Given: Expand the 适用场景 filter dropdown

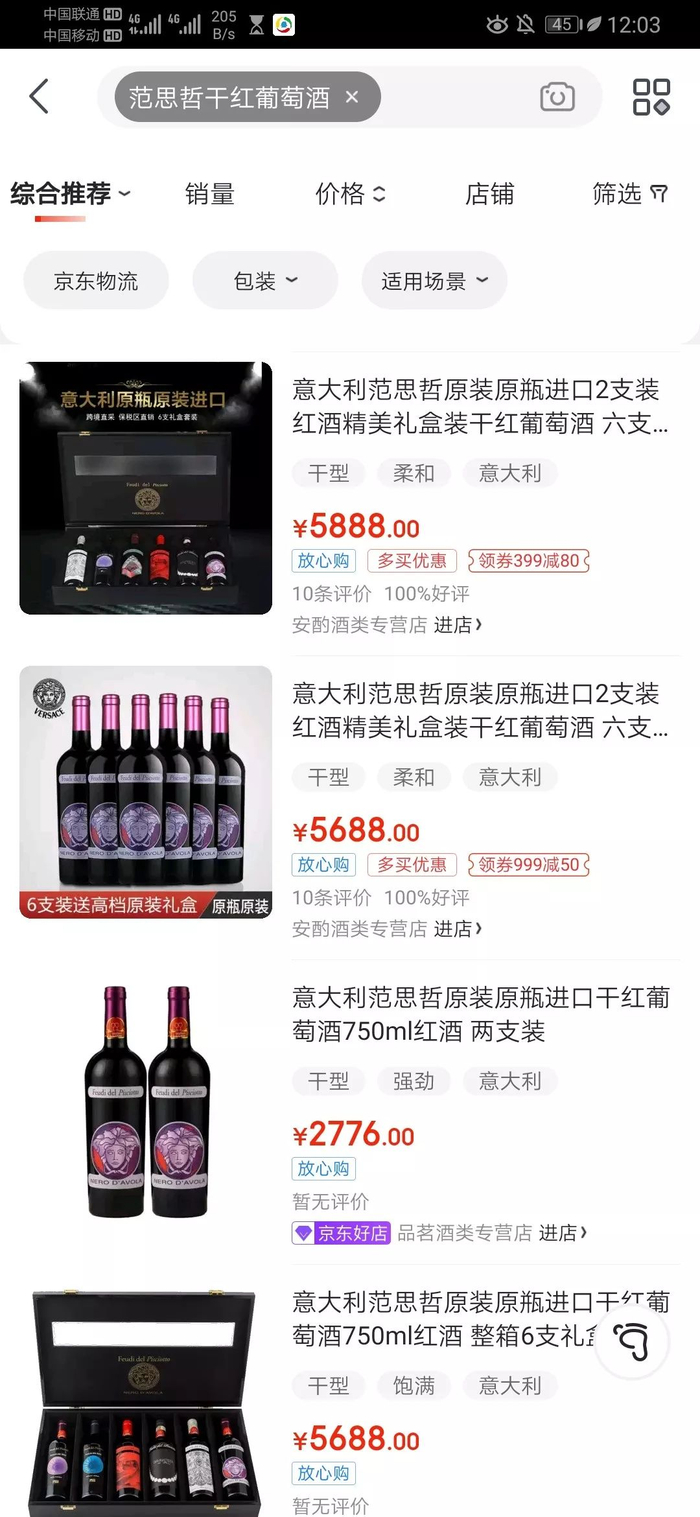Looking at the screenshot, I should tap(434, 281).
